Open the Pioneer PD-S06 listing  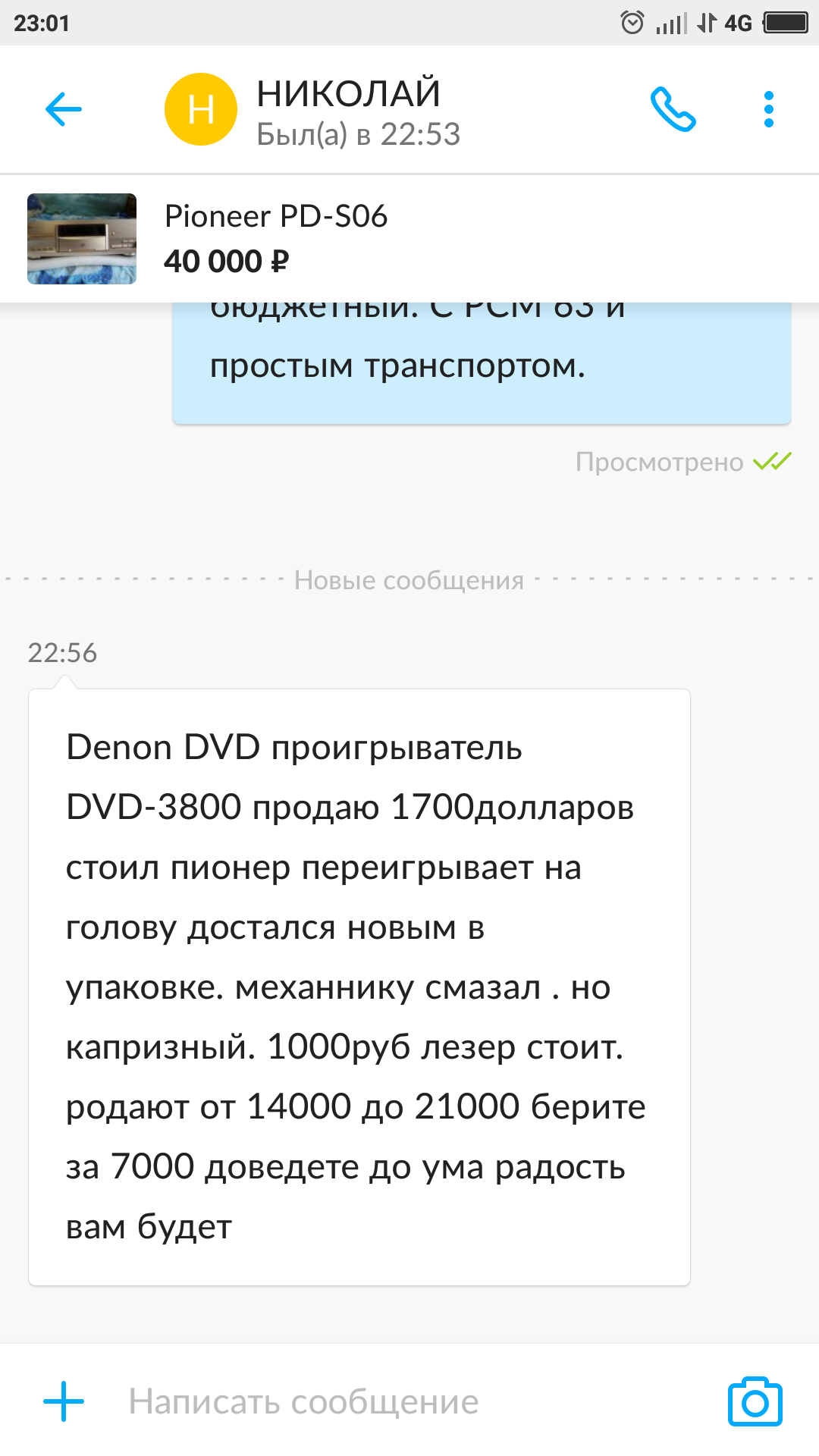tap(275, 238)
